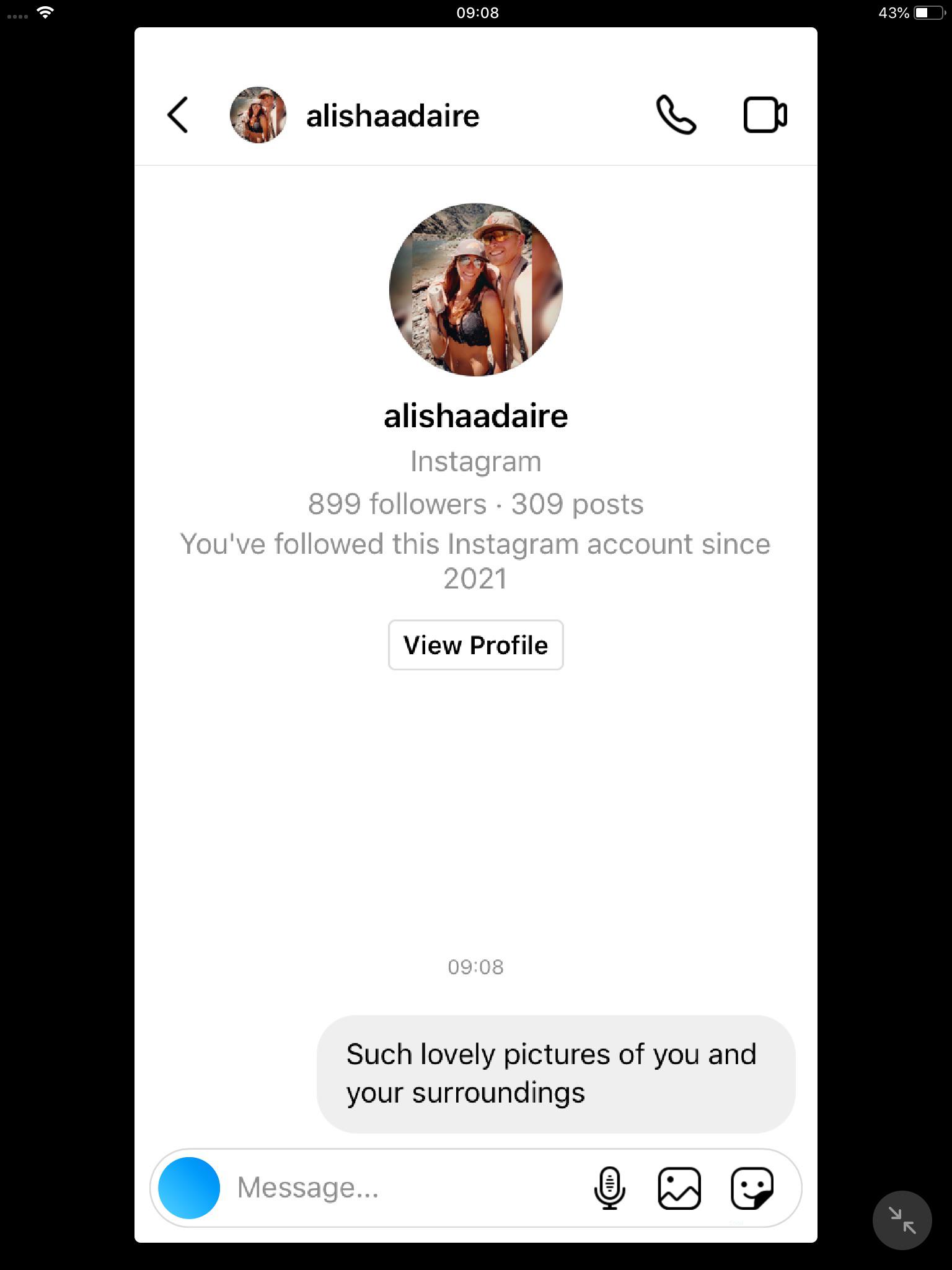
Task: Tap alishaadaire's name in the header
Action: (392, 117)
